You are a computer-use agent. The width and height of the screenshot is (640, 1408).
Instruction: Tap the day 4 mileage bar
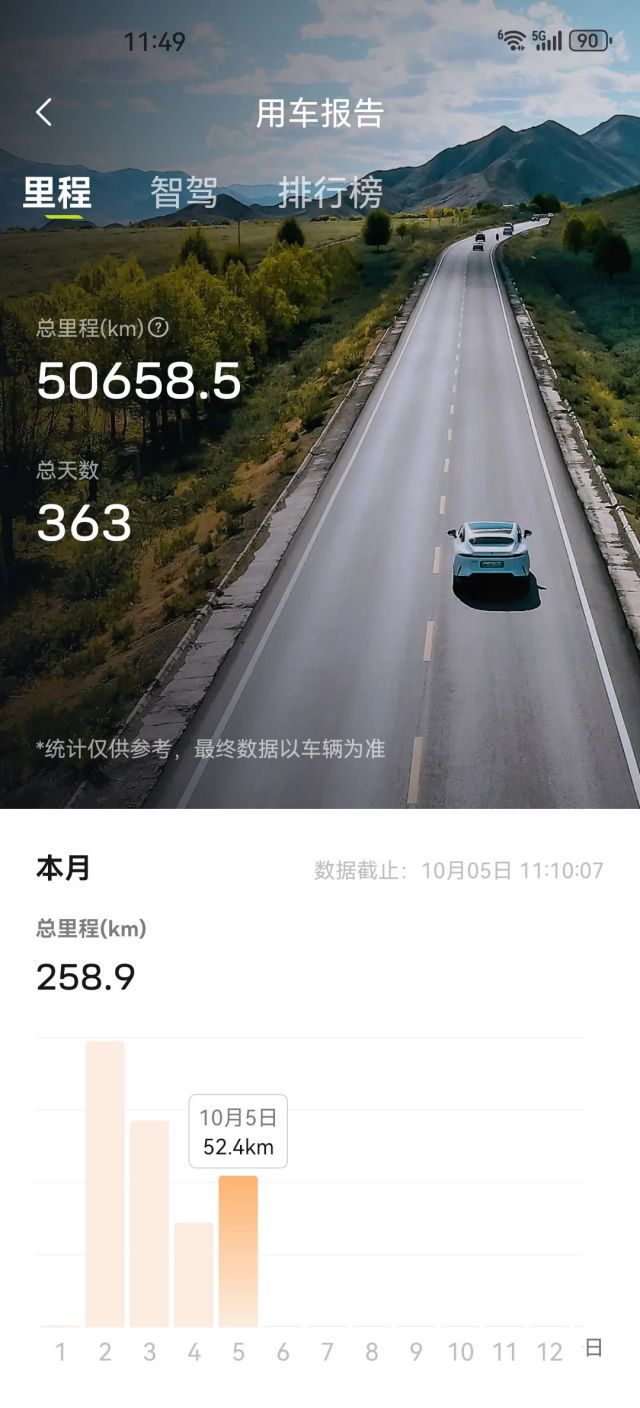tap(194, 1274)
